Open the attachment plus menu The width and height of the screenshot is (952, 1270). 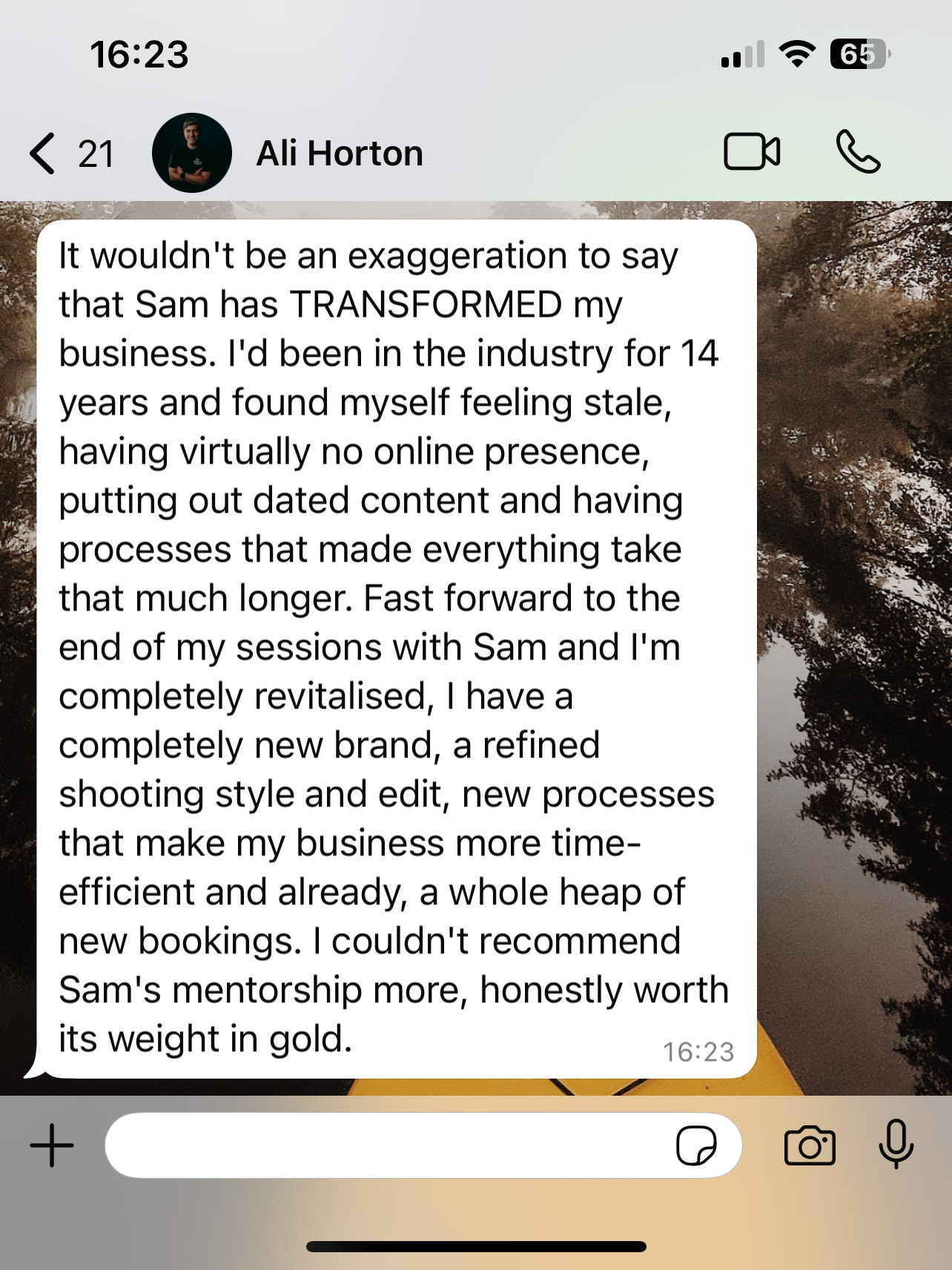(x=52, y=1145)
